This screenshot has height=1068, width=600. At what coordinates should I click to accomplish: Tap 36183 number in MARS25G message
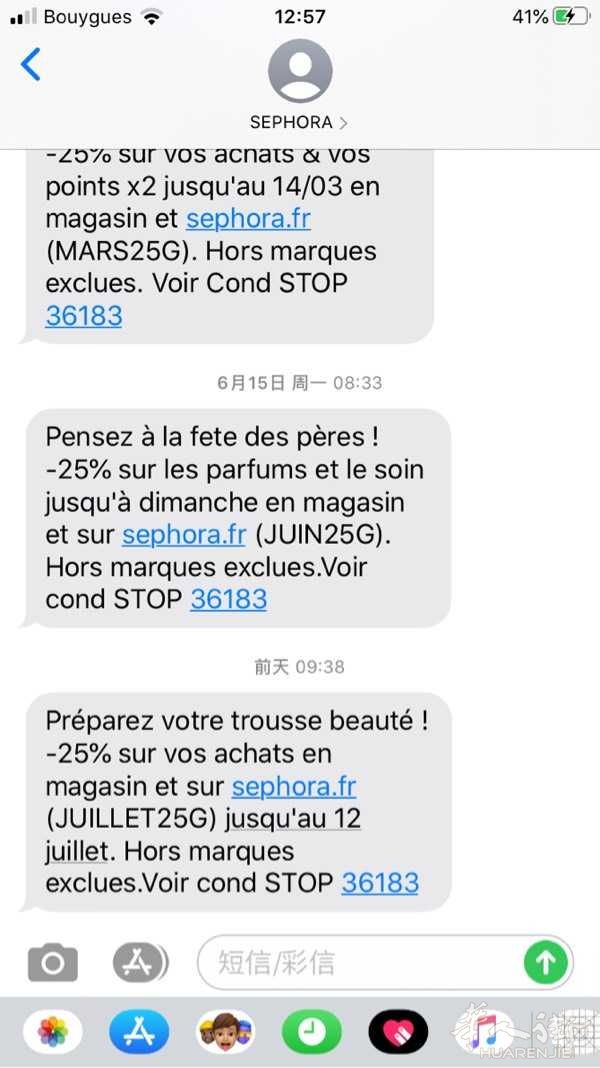coord(84,316)
